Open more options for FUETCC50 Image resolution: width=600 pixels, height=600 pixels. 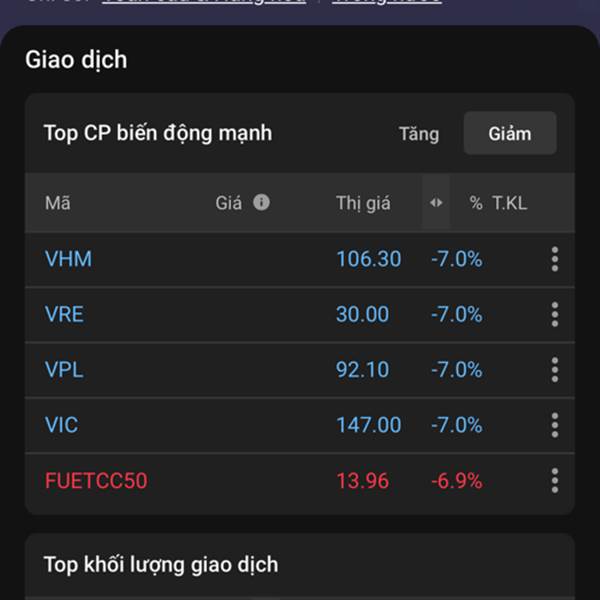pos(554,481)
